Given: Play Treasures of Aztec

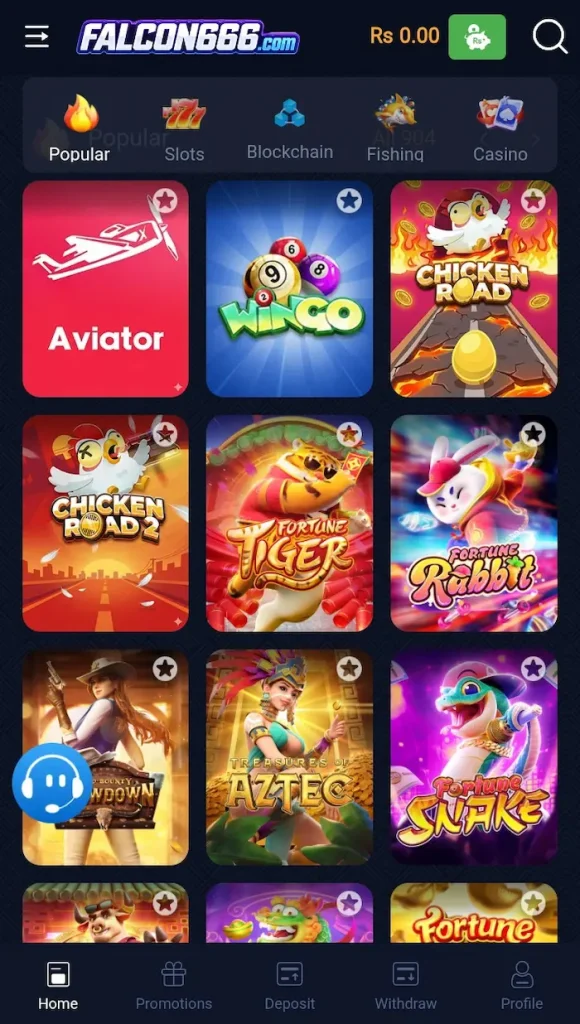Looking at the screenshot, I should pyautogui.click(x=289, y=758).
